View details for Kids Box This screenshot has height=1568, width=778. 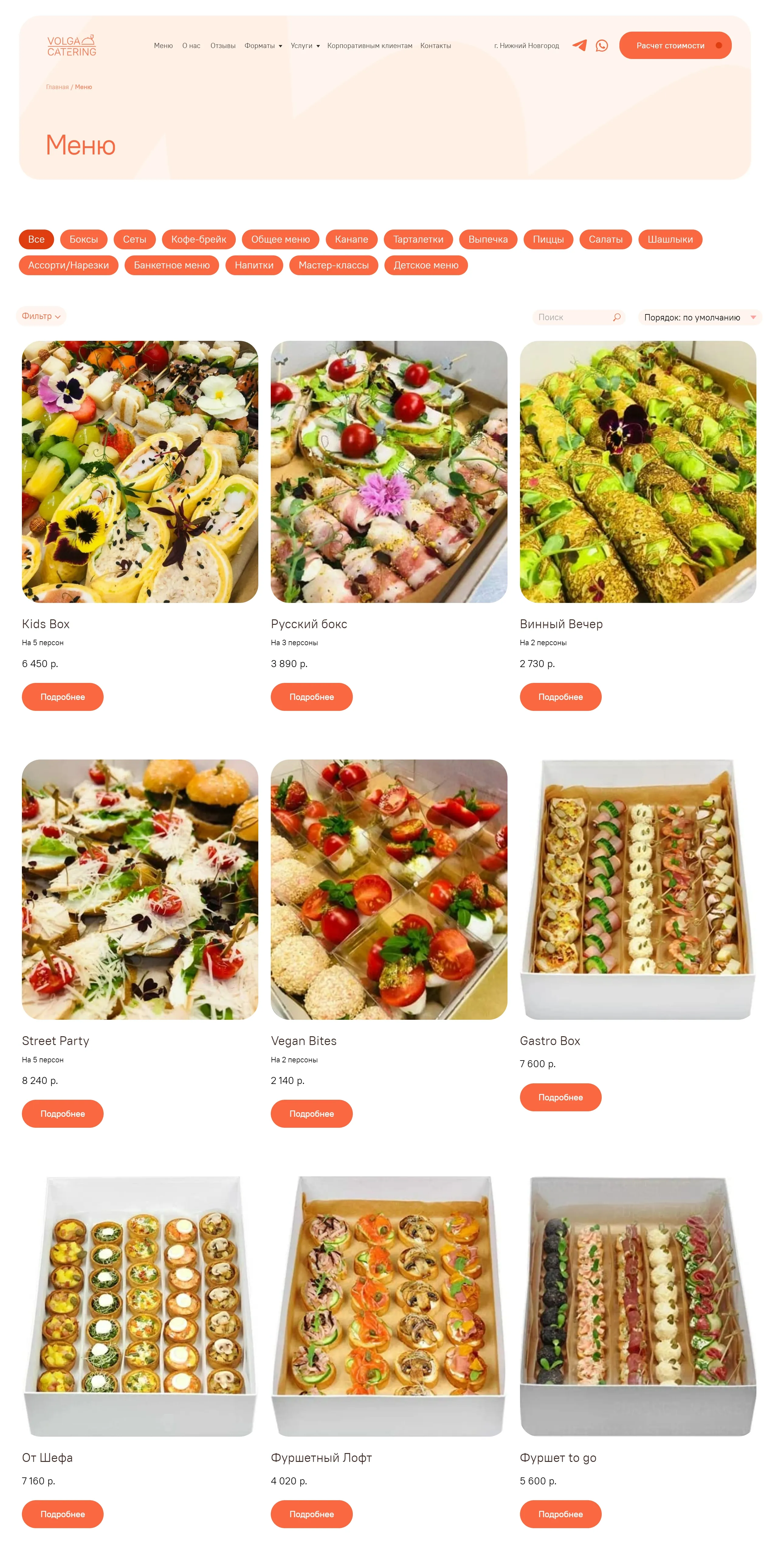coord(63,697)
